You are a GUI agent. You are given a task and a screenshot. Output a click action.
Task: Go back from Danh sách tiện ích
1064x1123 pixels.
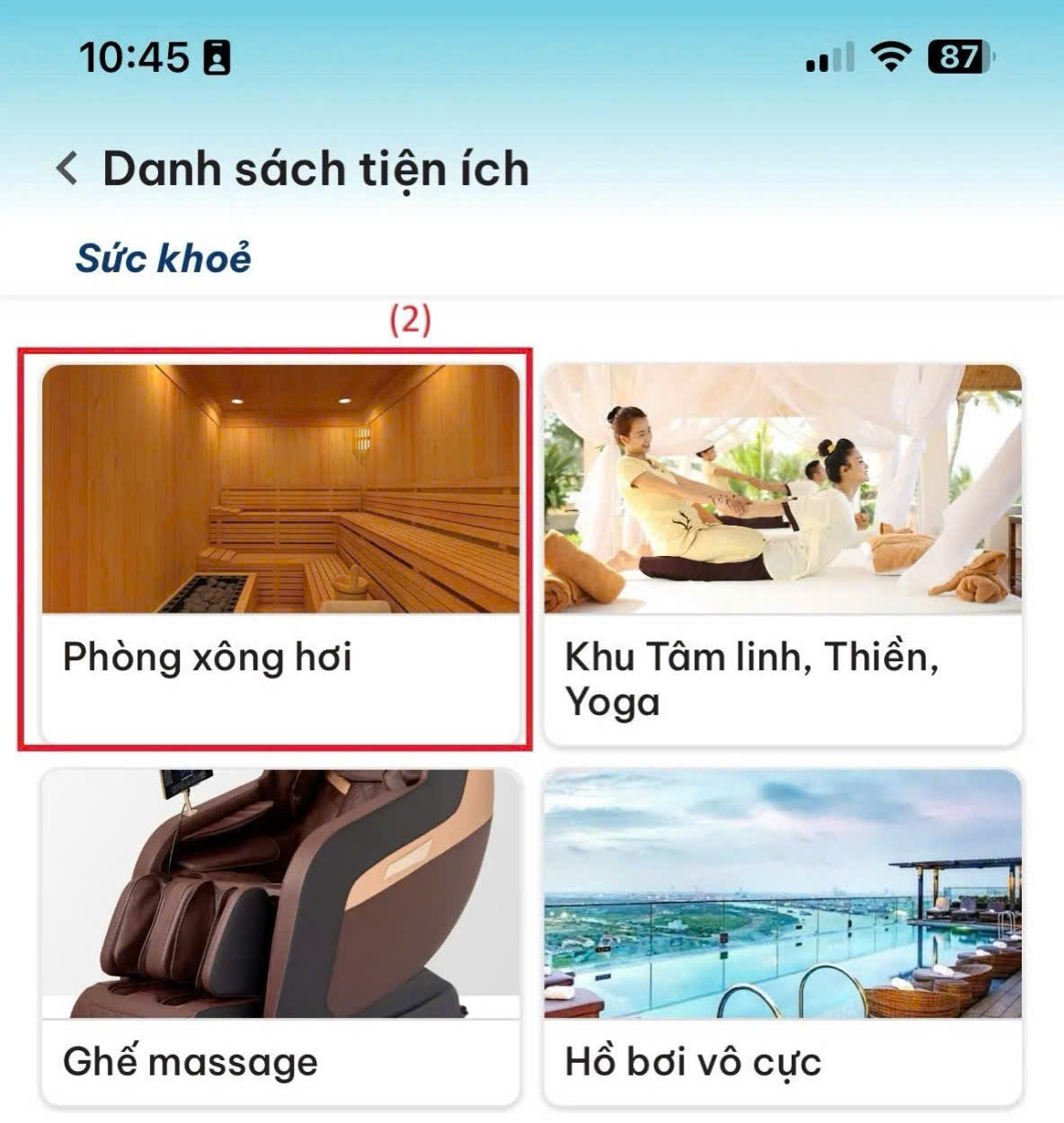click(67, 168)
